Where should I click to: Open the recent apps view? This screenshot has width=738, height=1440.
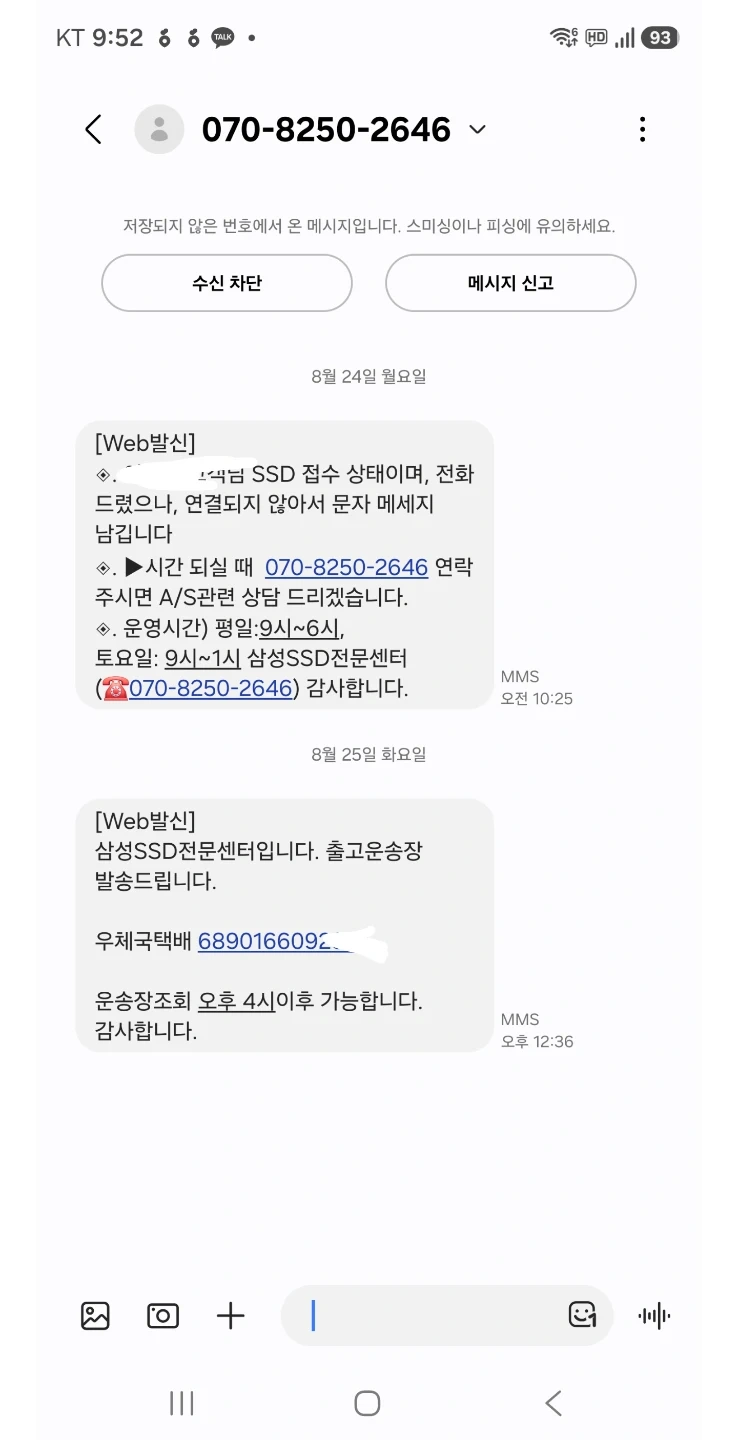pos(181,1403)
